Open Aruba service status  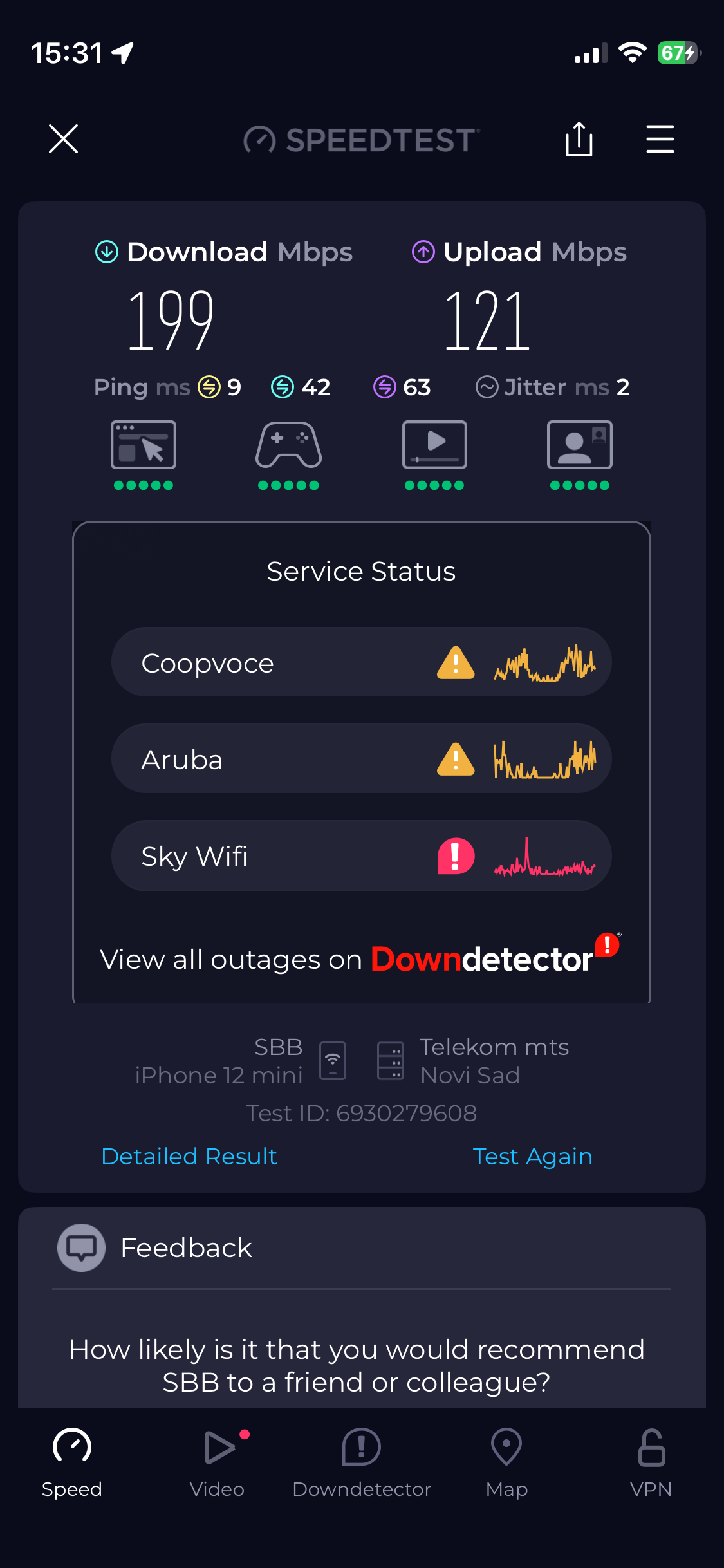[x=361, y=759]
